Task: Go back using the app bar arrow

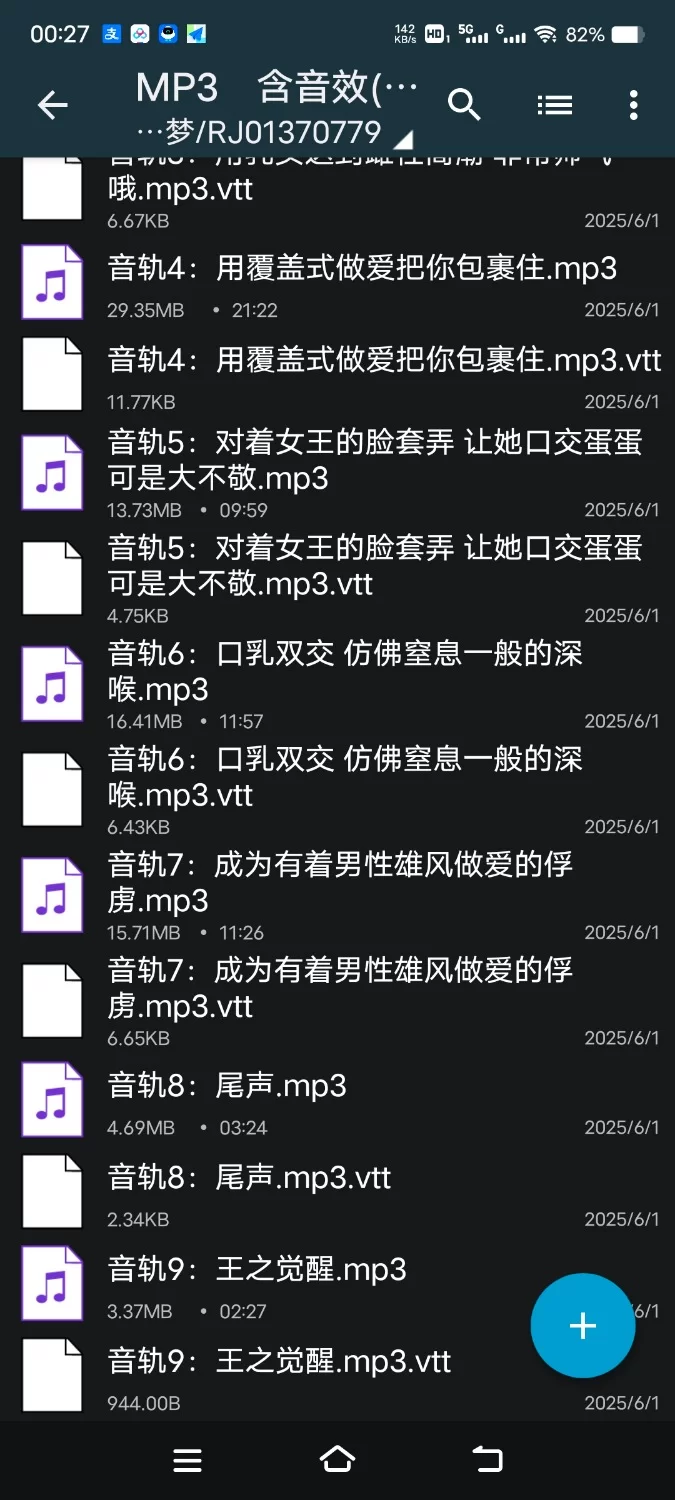Action: (52, 105)
